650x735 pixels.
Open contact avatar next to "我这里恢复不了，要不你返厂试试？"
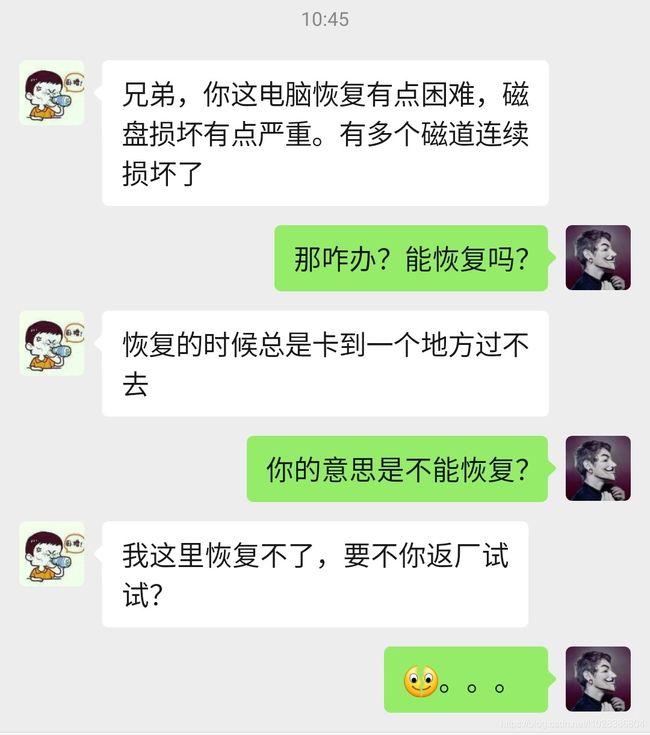click(x=52, y=554)
